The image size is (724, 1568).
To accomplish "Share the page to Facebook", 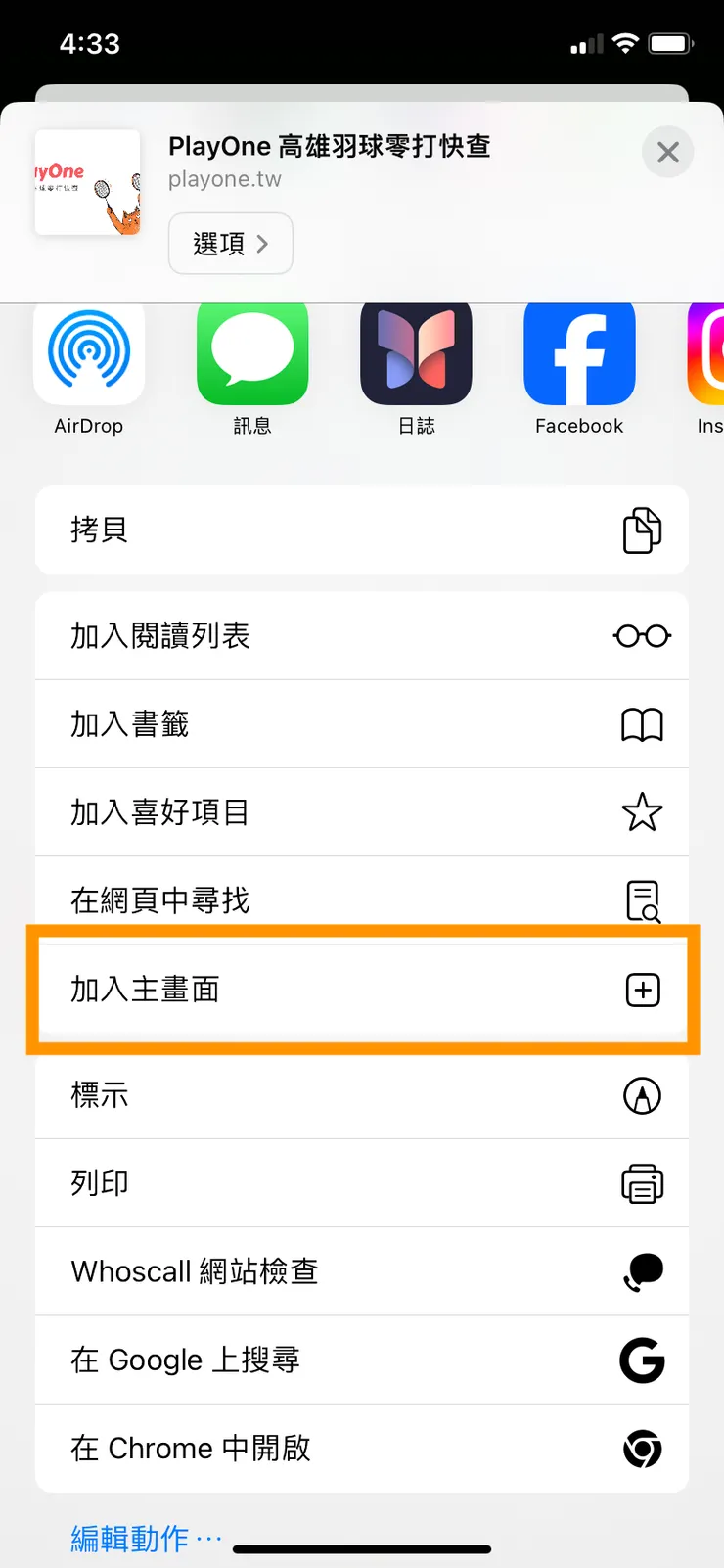I will 578,353.
